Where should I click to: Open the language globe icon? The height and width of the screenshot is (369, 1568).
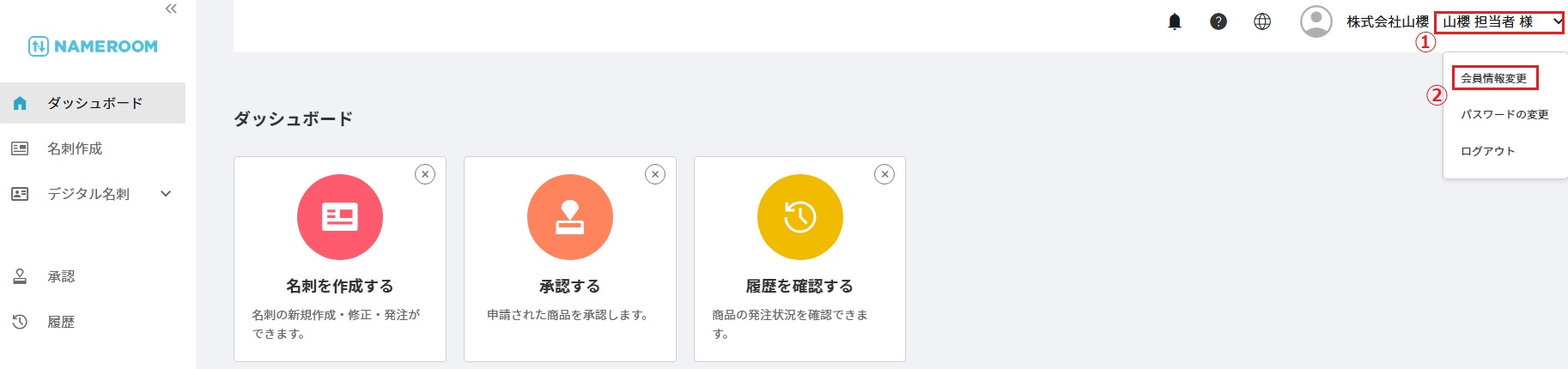pyautogui.click(x=1261, y=22)
